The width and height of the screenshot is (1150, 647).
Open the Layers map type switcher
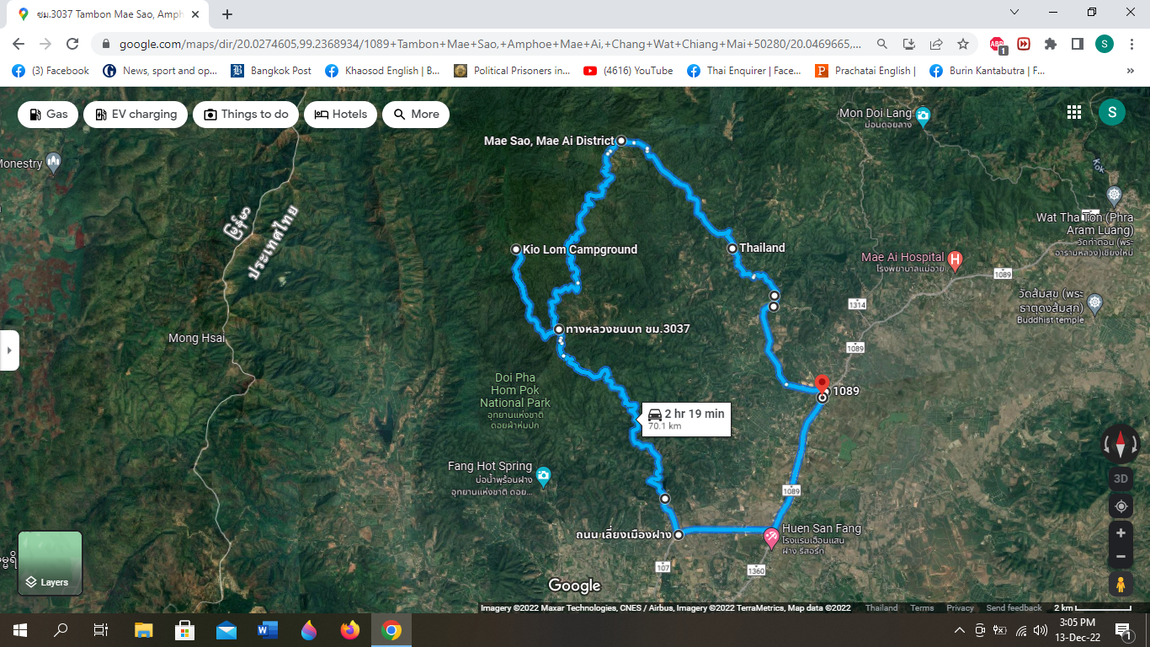pos(49,562)
